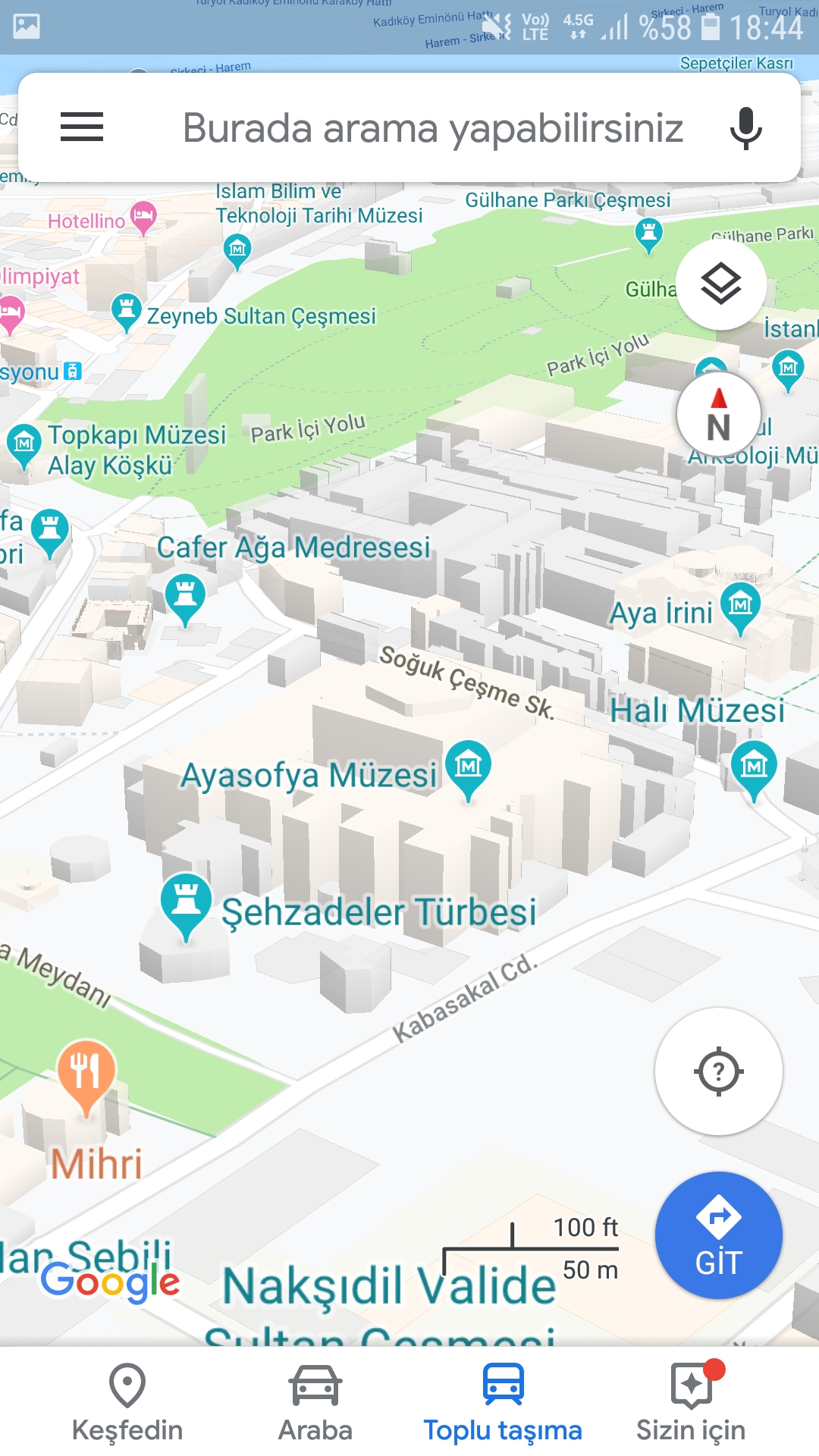Open the Sizin için tab
Viewport: 819px width, 1456px height.
691,1401
